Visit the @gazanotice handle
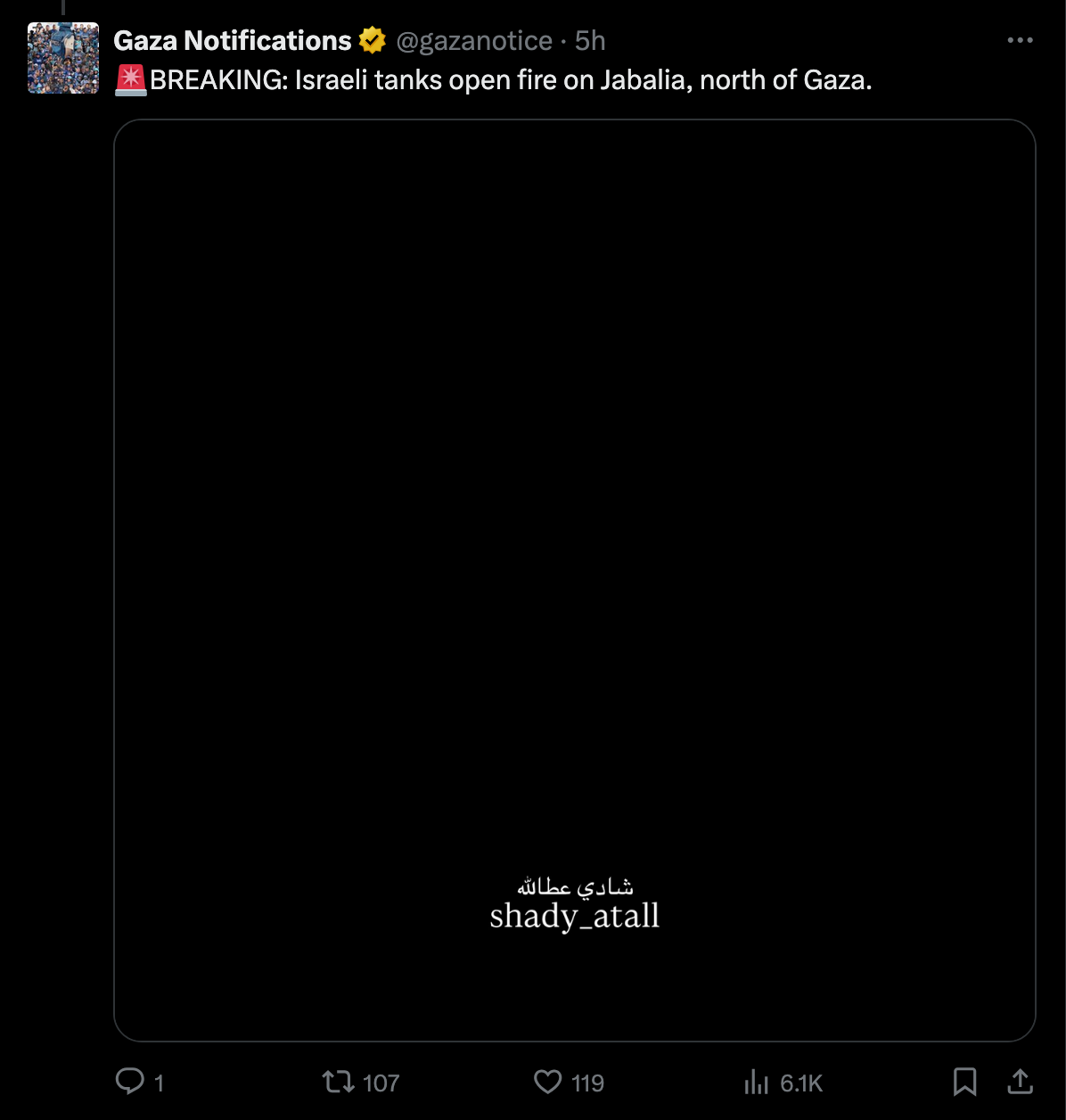The image size is (1066, 1120). point(474,41)
